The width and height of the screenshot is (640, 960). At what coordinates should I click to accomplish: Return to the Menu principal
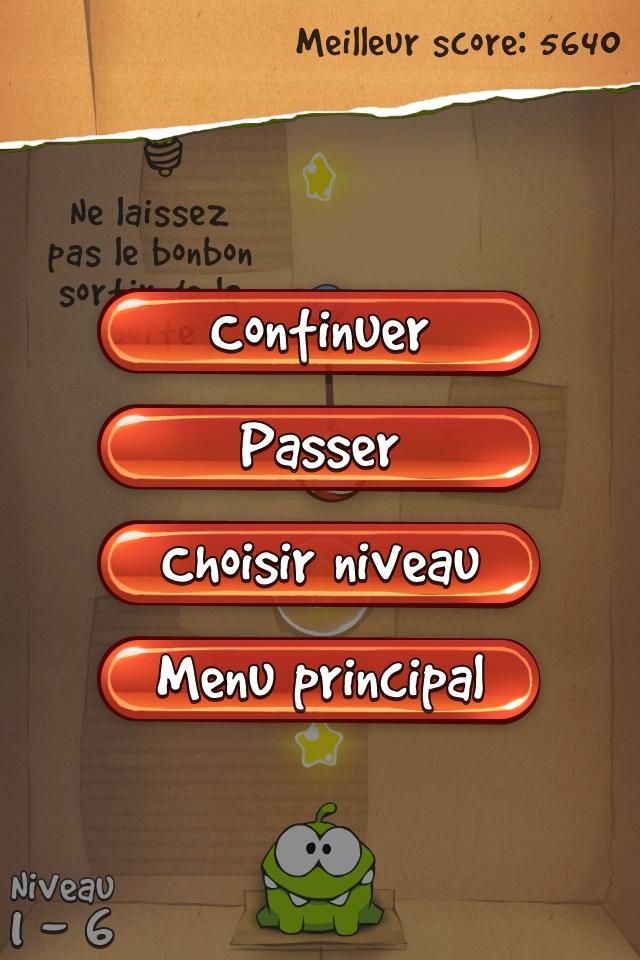point(319,680)
